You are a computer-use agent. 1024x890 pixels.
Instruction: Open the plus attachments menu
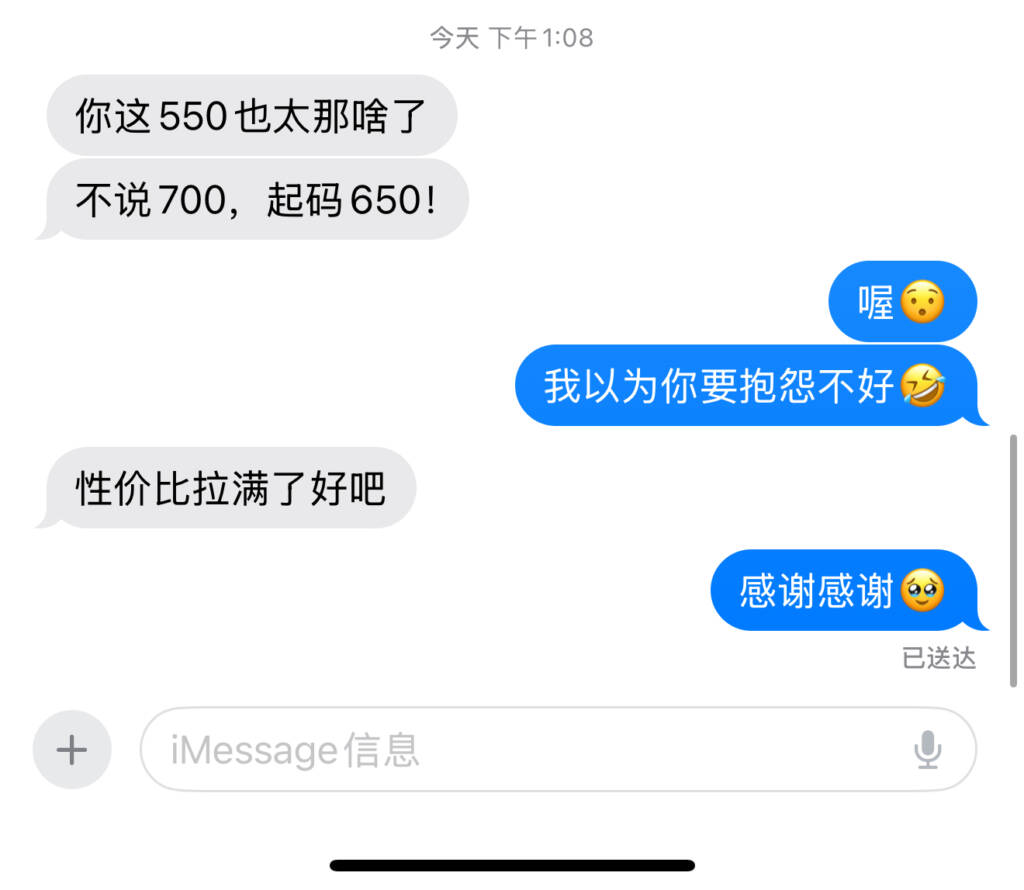[x=71, y=750]
